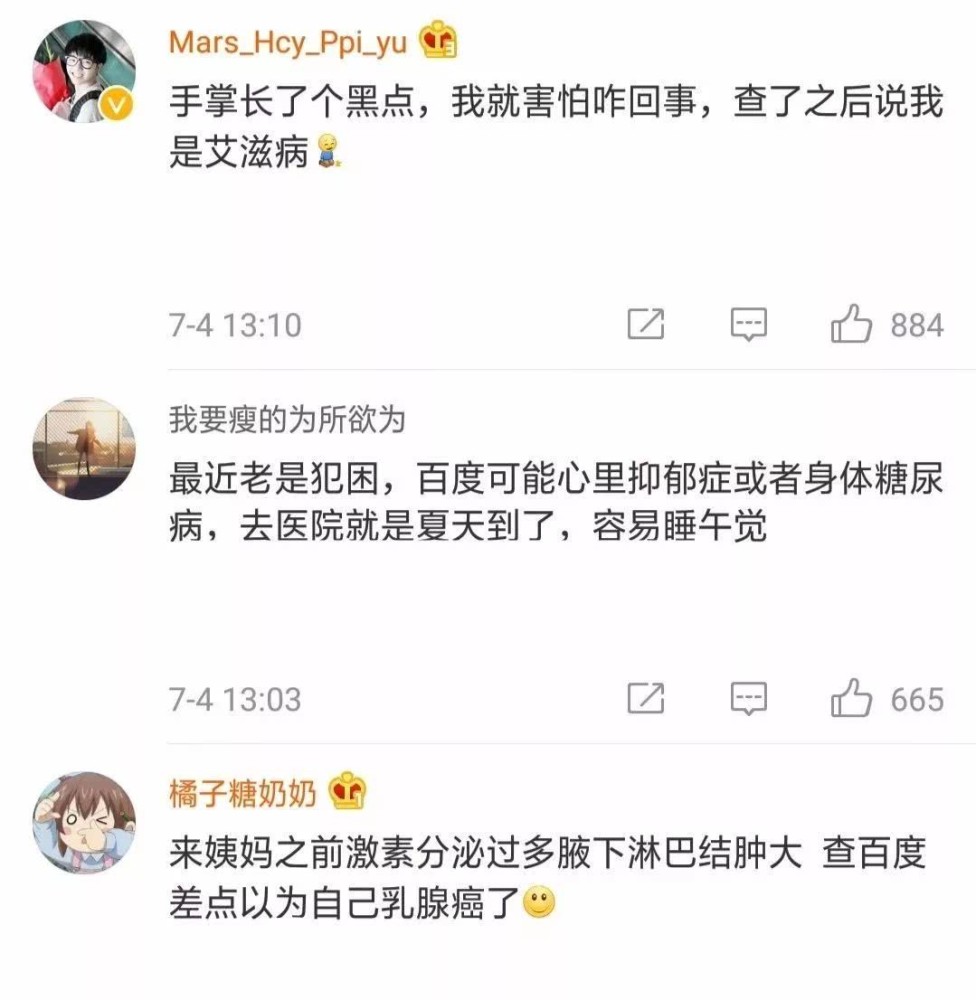
Task: View the avatar of 我要瘦的为所欲为
Action: point(84,448)
